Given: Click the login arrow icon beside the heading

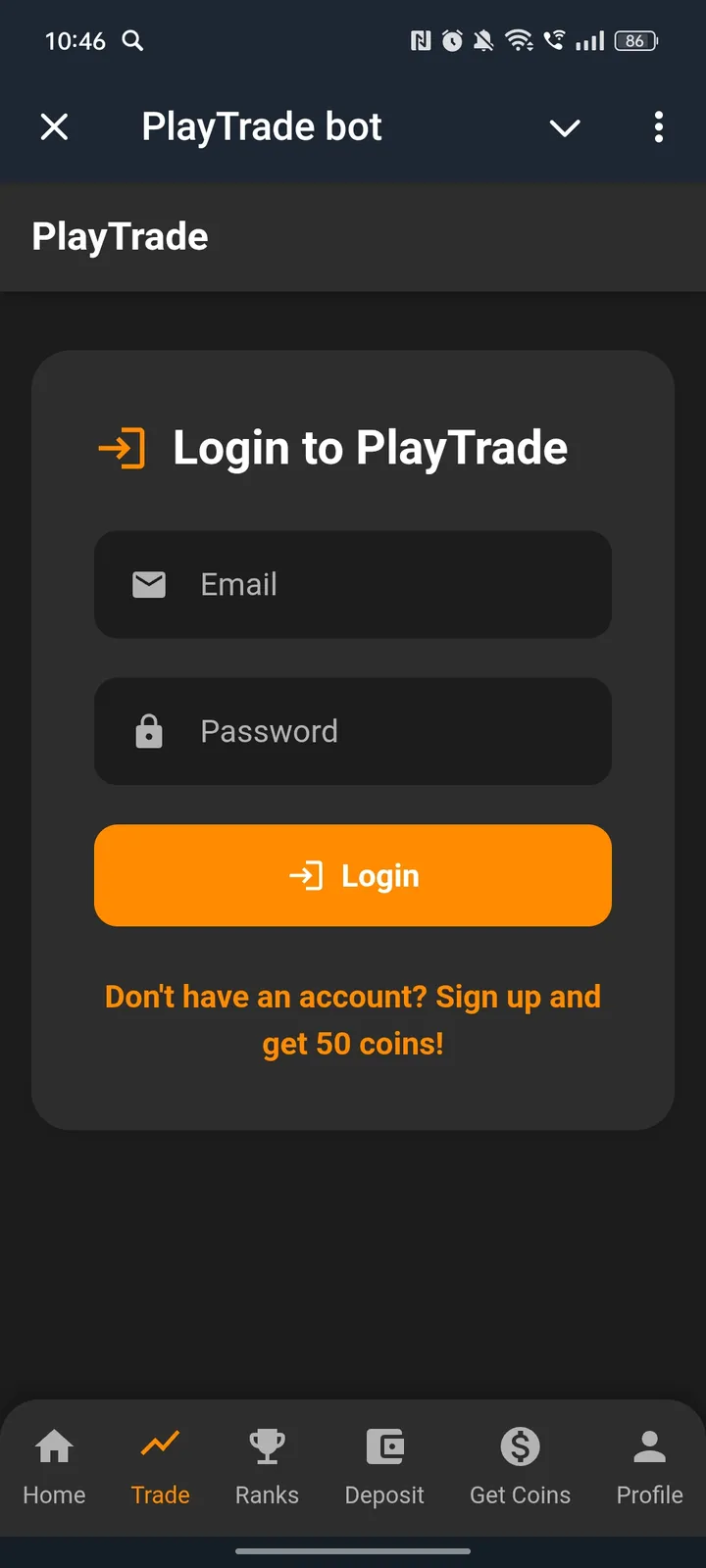Looking at the screenshot, I should pos(121,448).
